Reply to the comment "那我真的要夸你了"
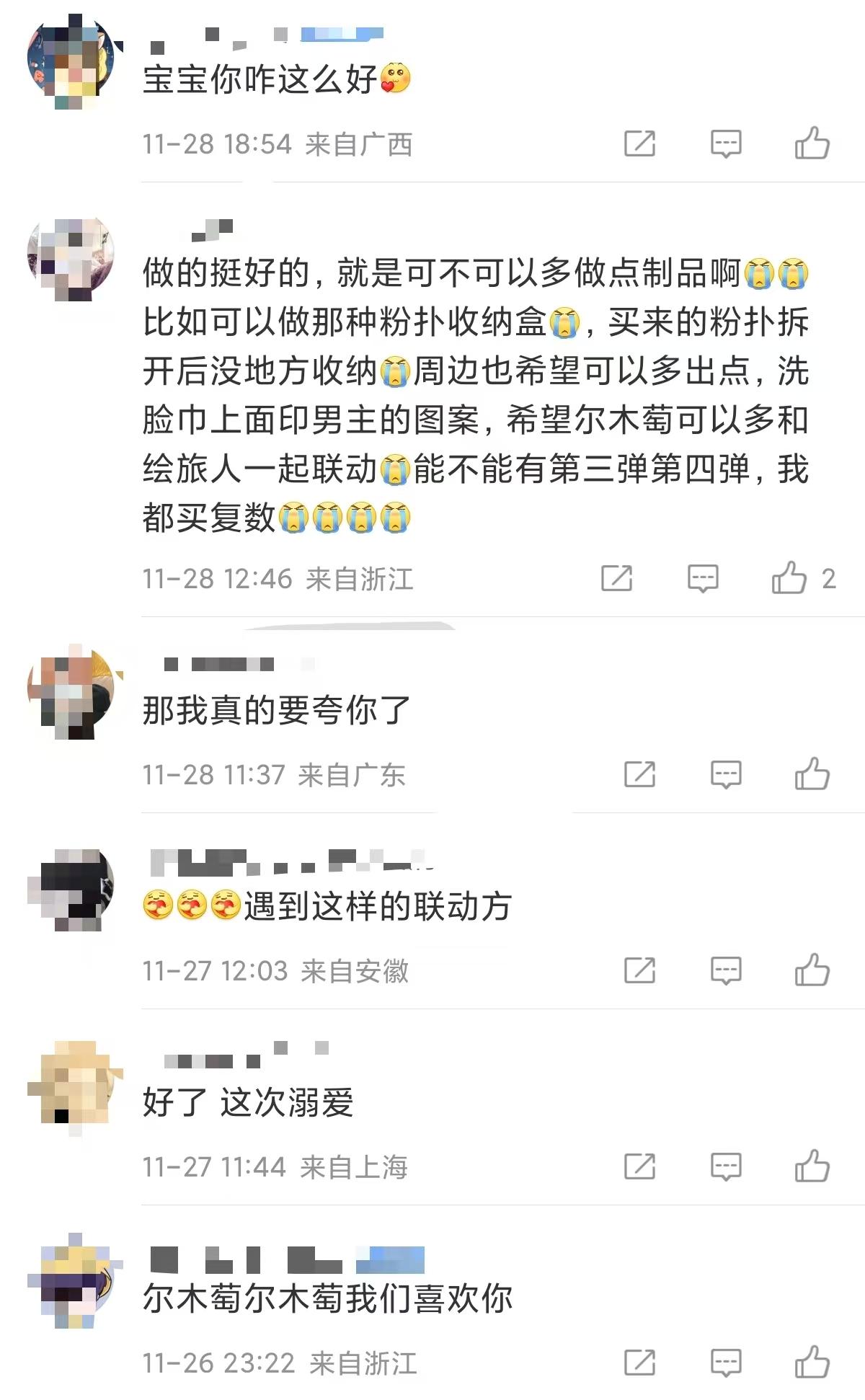 click(x=725, y=774)
